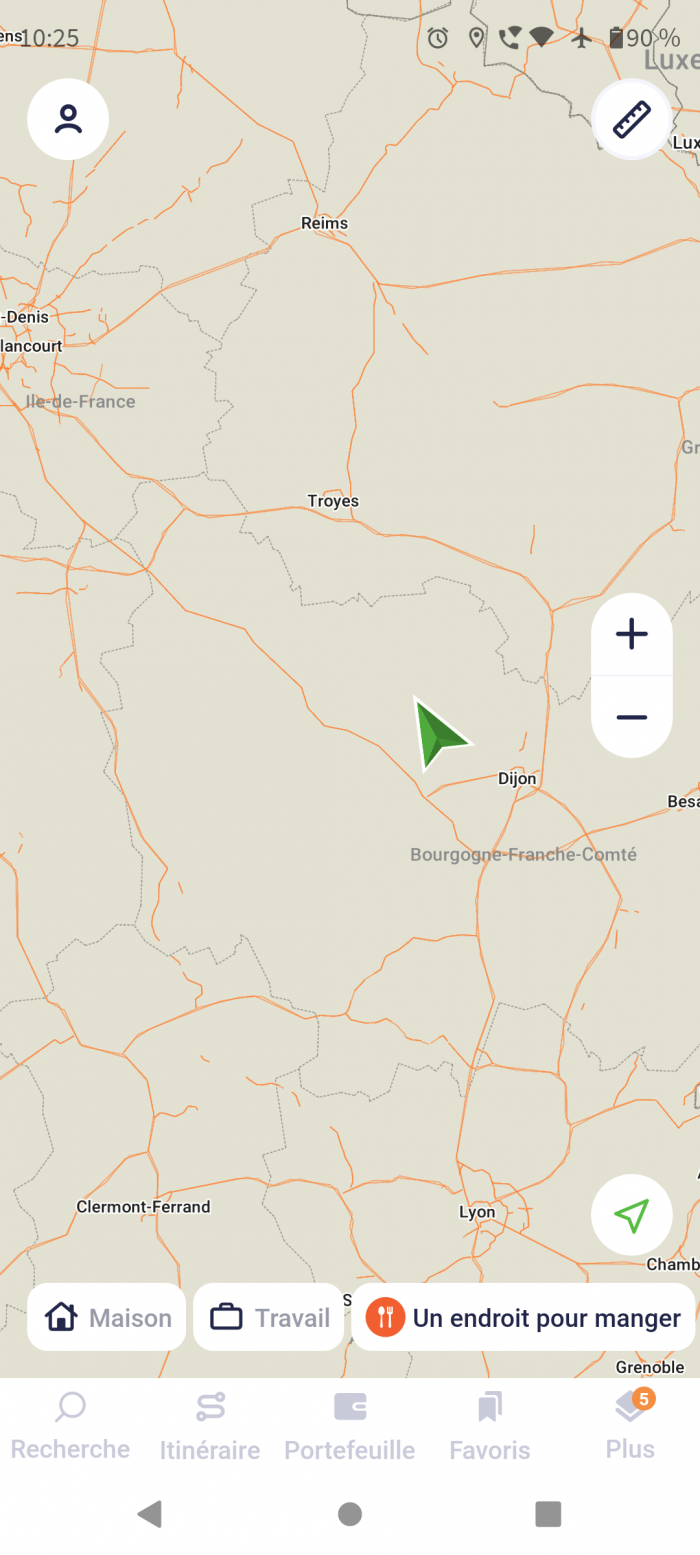700x1555 pixels.
Task: Open the user profile icon
Action: (68, 119)
